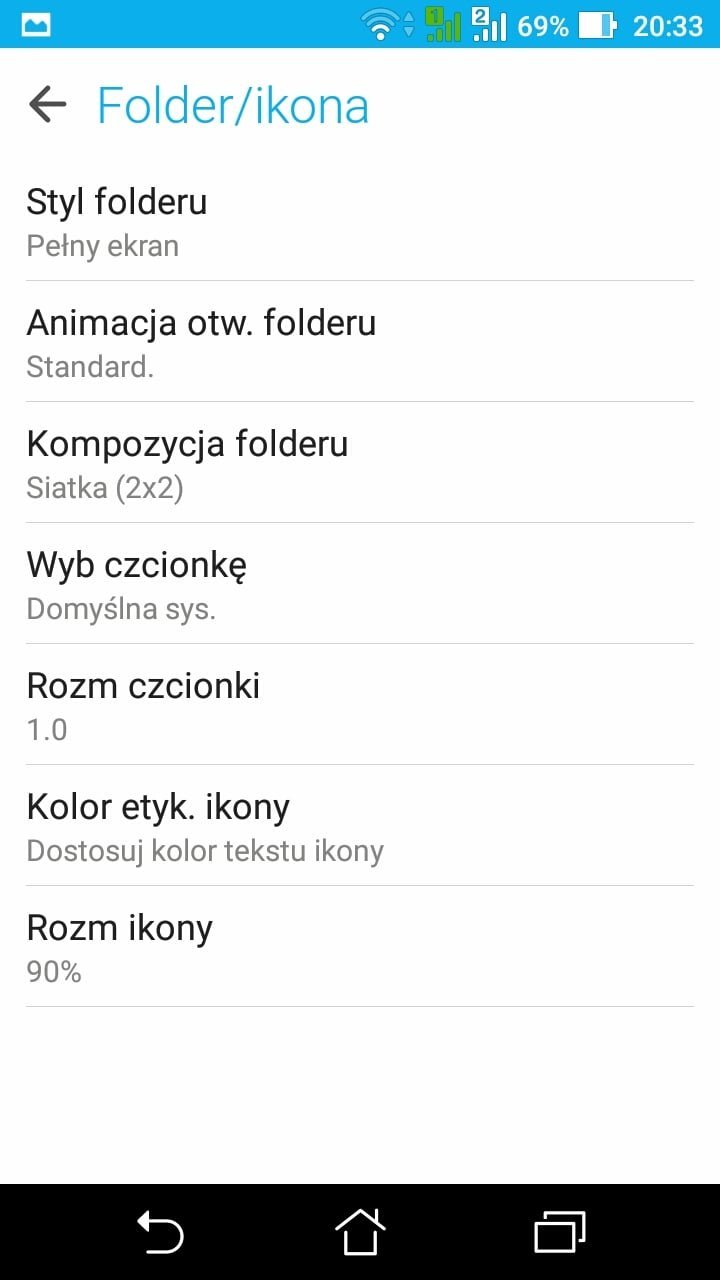Open the recent apps overview
This screenshot has width=720, height=1280.
(x=560, y=1231)
